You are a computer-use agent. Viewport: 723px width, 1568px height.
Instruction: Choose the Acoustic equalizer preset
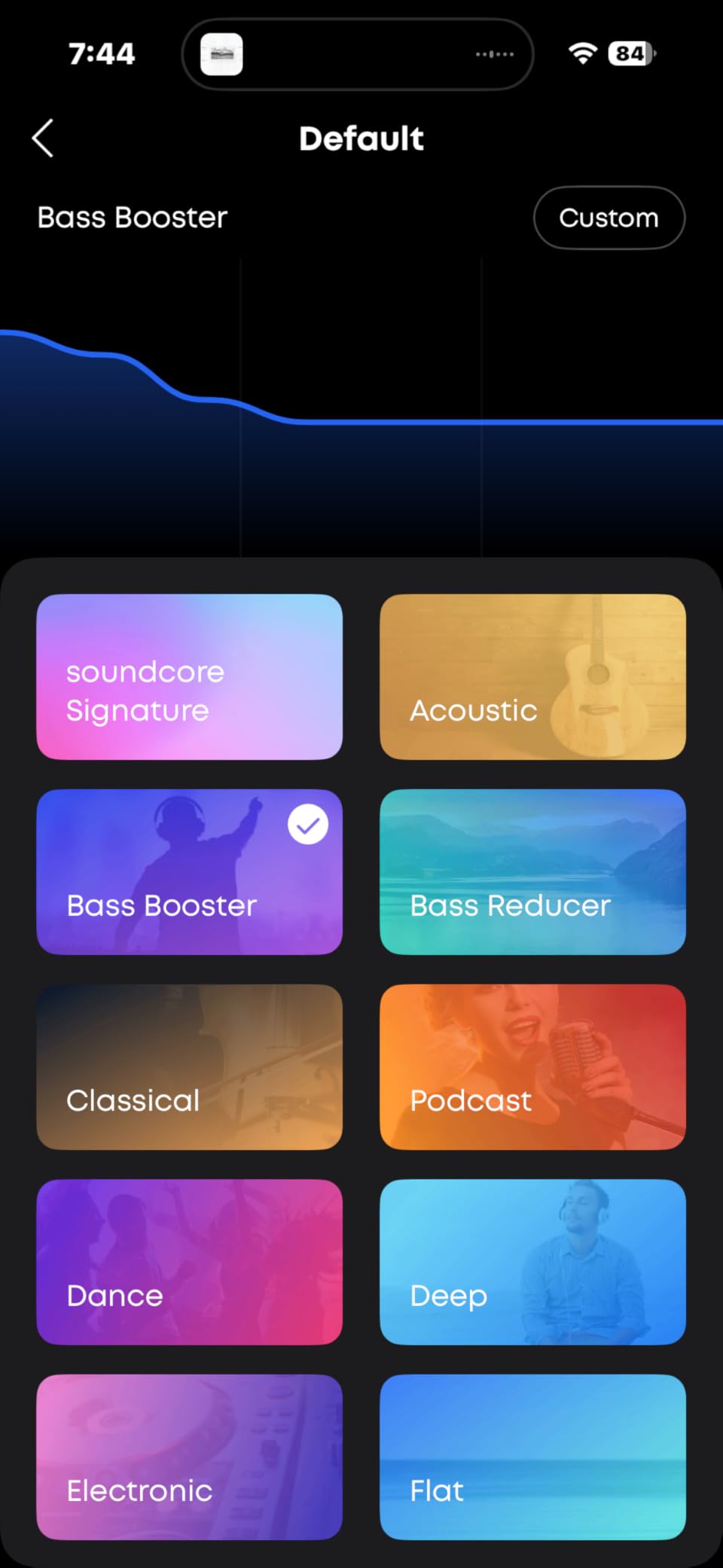[x=532, y=676]
